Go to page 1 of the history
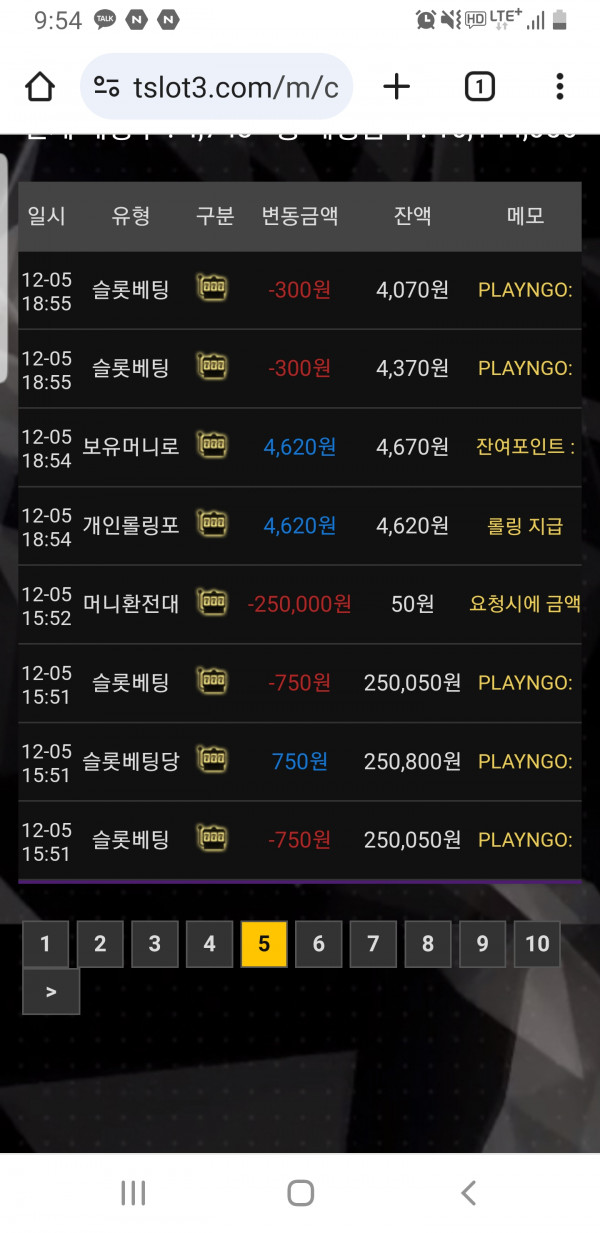This screenshot has width=600, height=1233. click(45, 944)
